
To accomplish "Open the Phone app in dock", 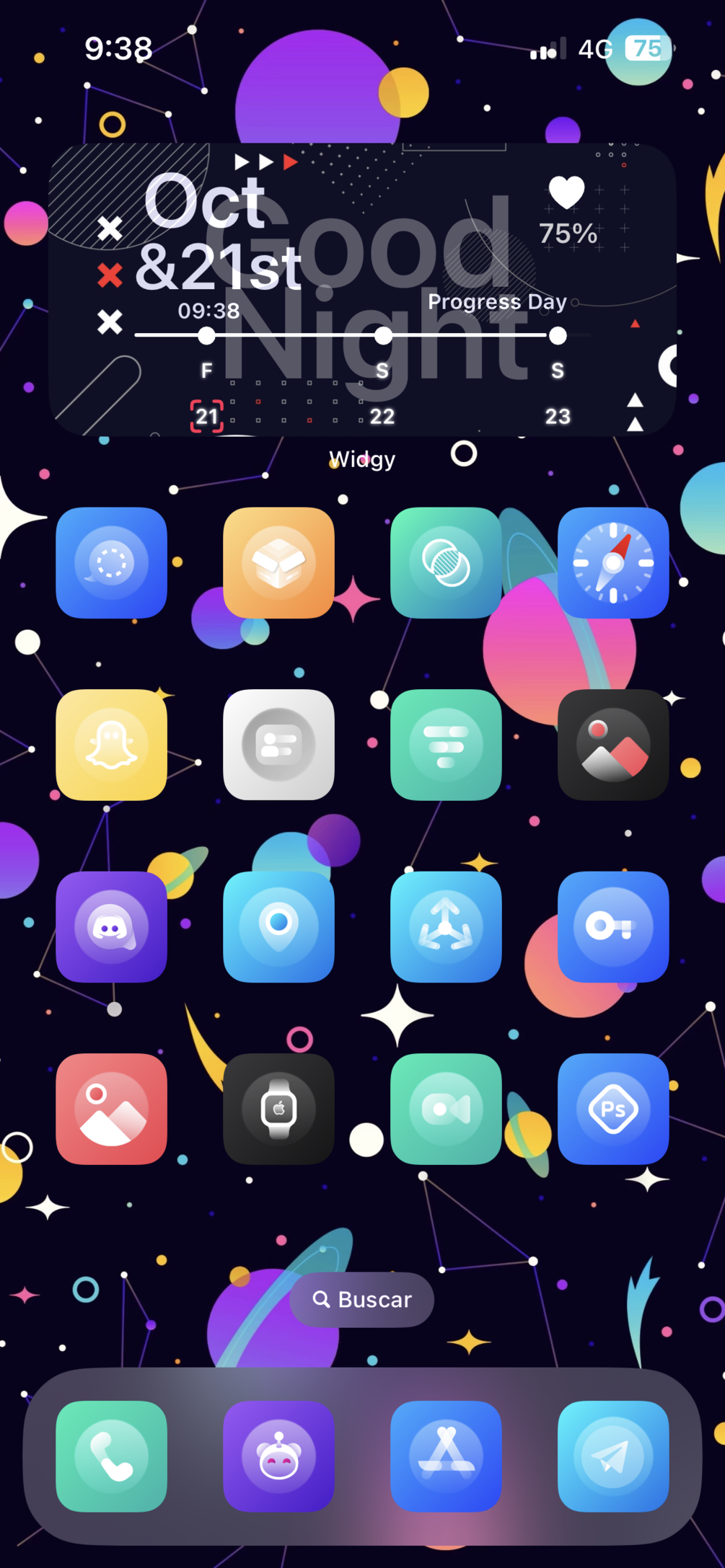I will coord(112,1456).
